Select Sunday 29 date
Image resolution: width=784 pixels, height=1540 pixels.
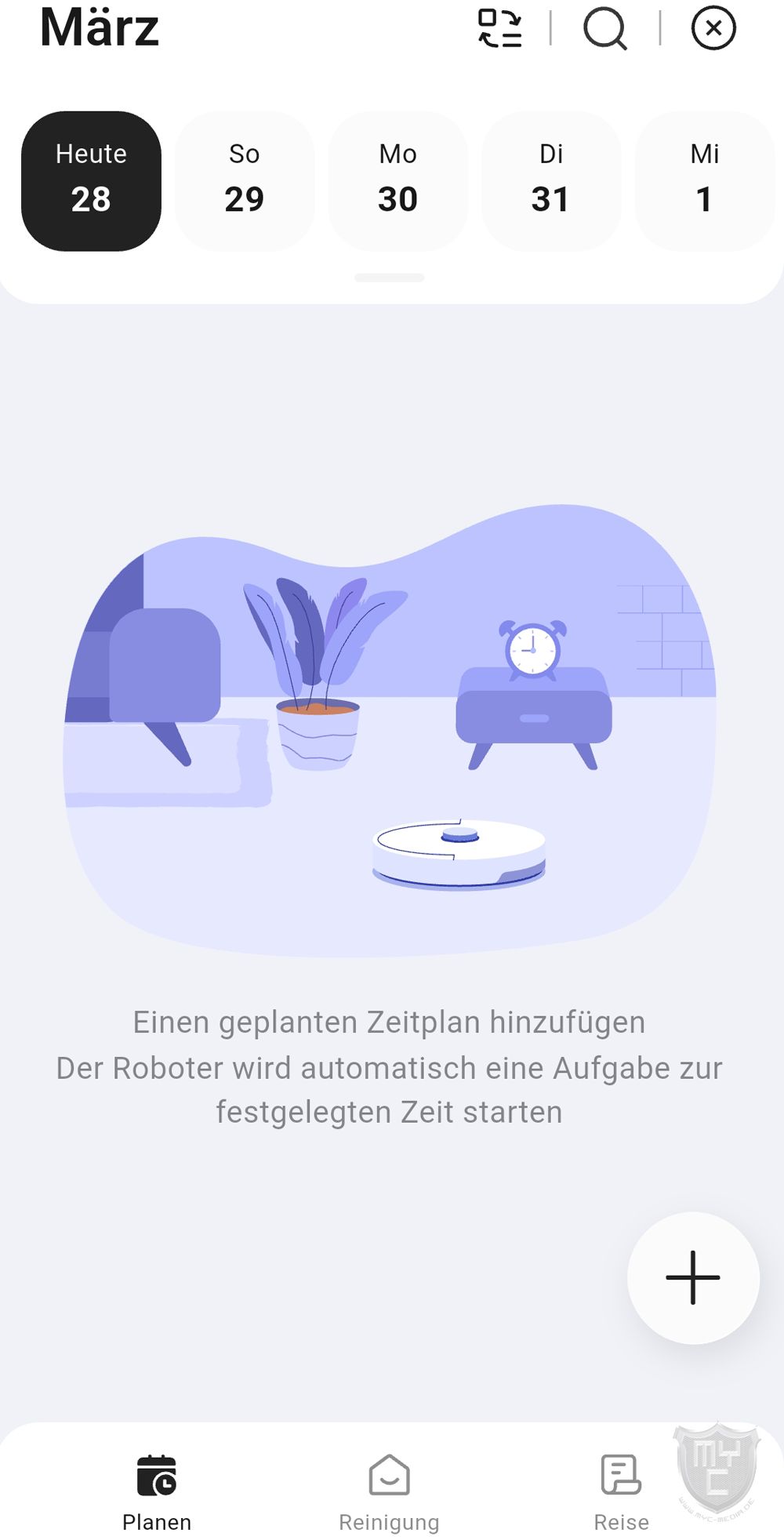coord(245,181)
